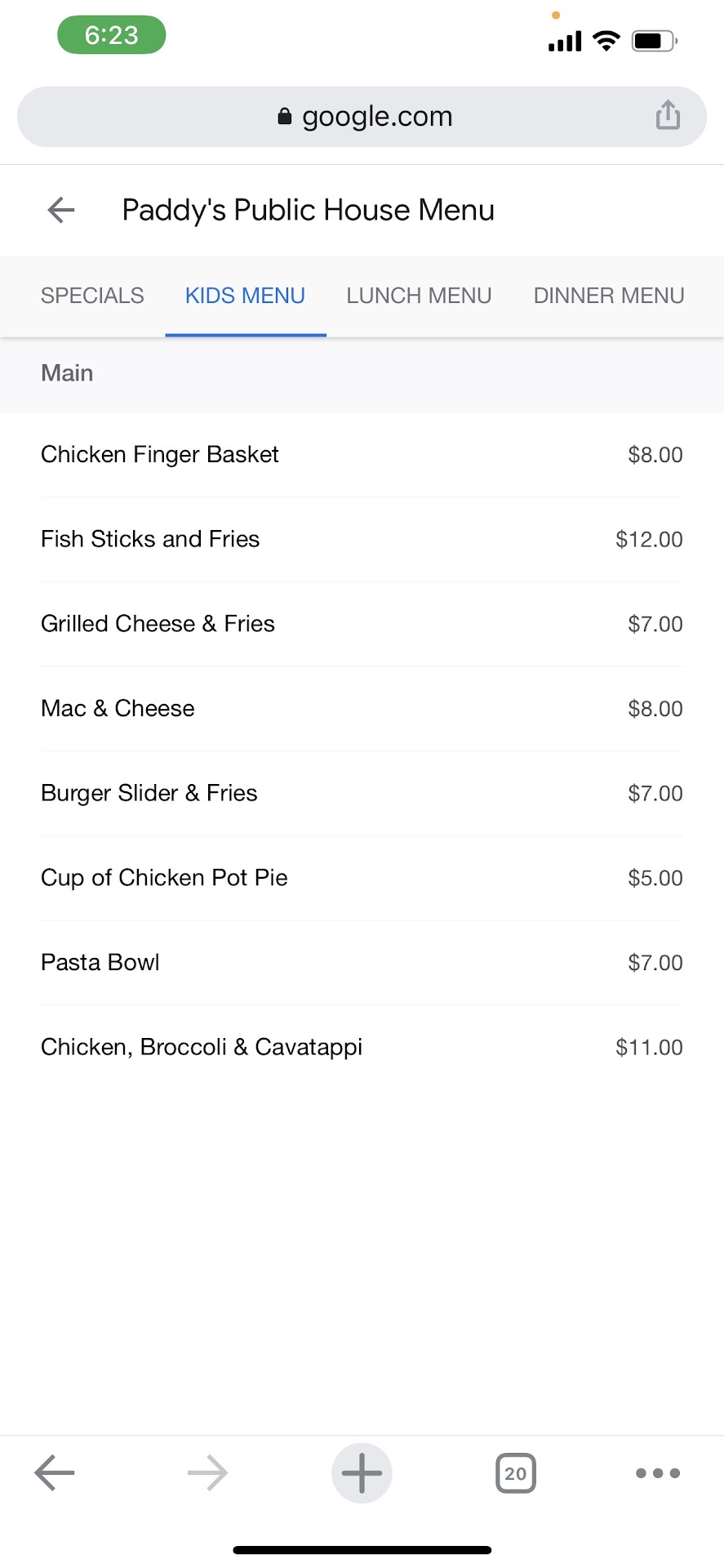
Task: Open the Lunch Menu tab
Action: [419, 296]
